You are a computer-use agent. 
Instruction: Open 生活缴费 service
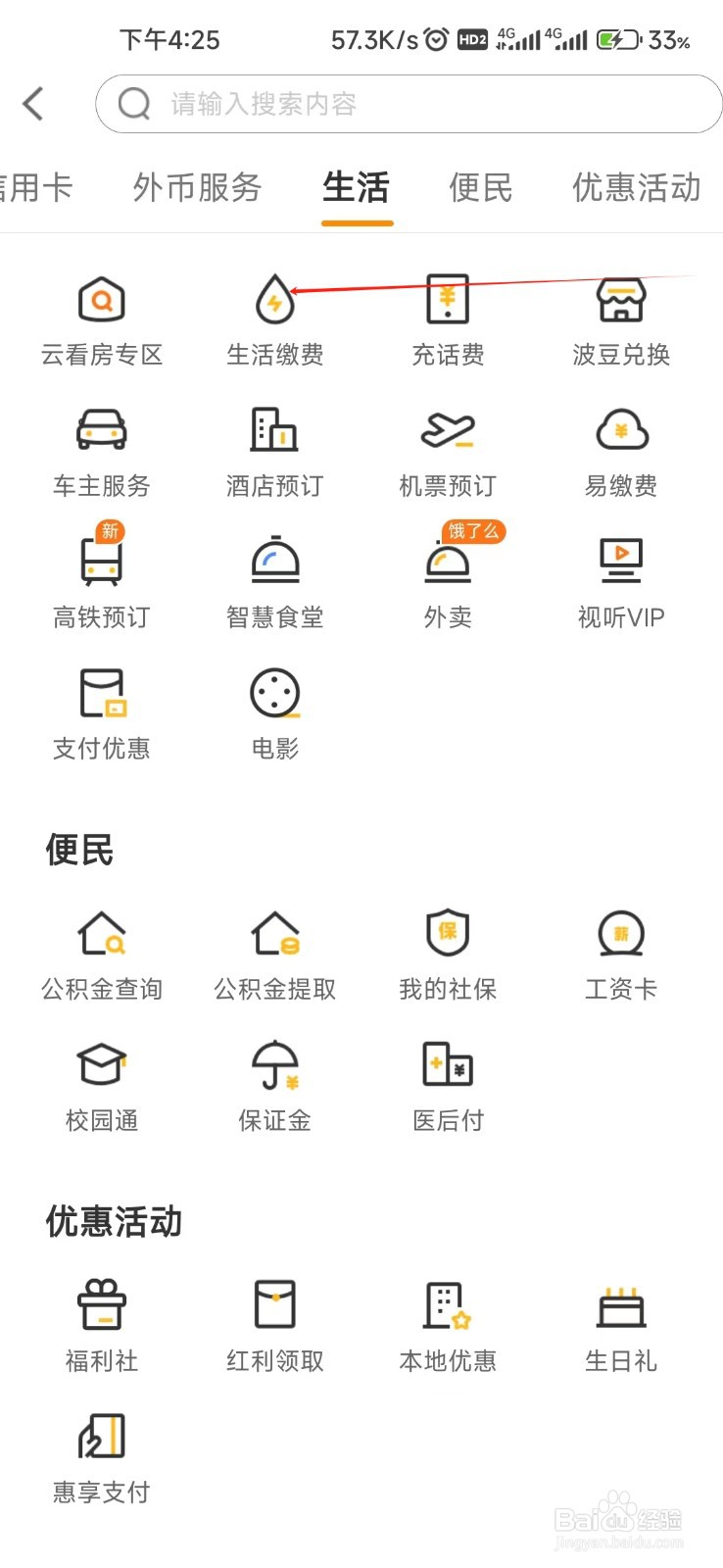(275, 320)
